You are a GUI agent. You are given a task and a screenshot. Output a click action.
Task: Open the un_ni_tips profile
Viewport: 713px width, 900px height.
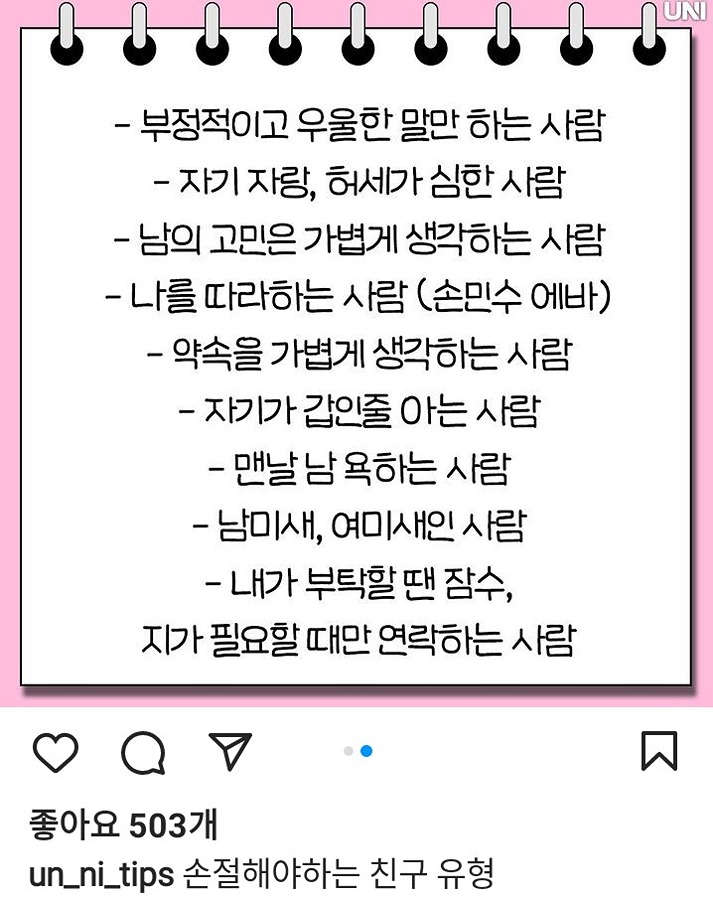coord(103,875)
